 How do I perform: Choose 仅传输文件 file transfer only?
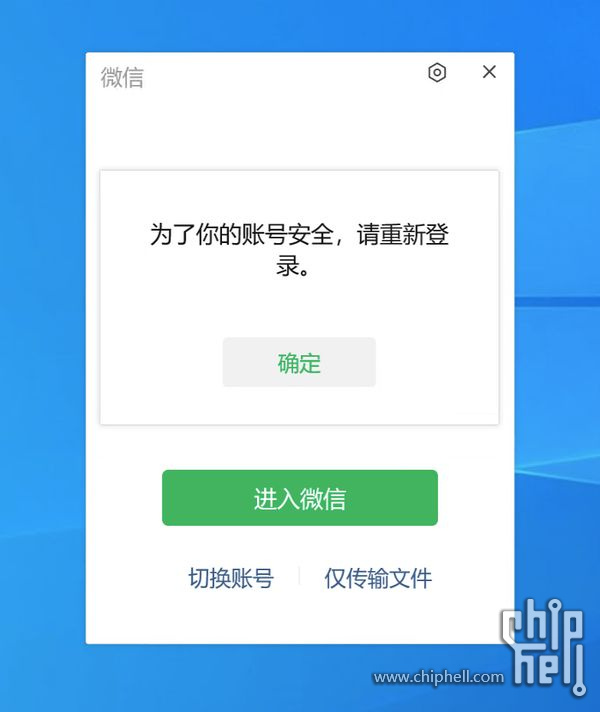[378, 578]
